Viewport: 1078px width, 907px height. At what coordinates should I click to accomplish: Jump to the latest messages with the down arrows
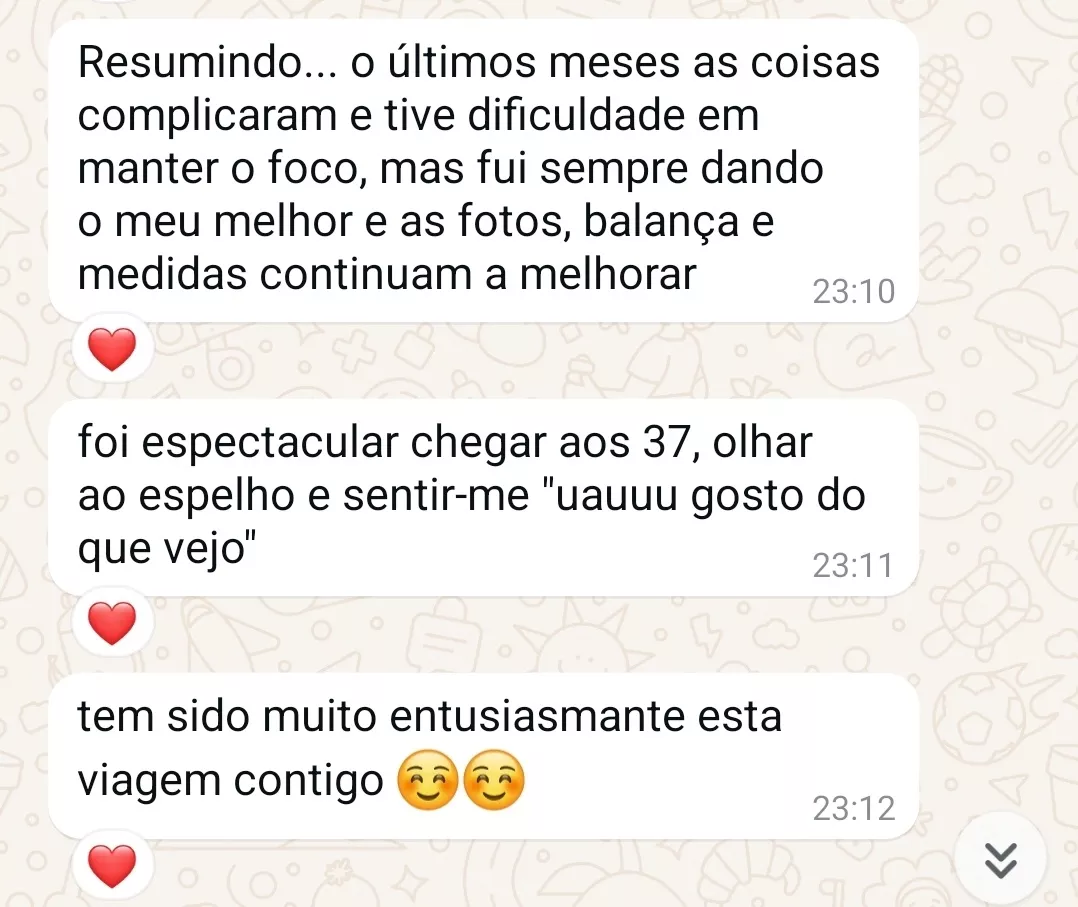(1000, 859)
